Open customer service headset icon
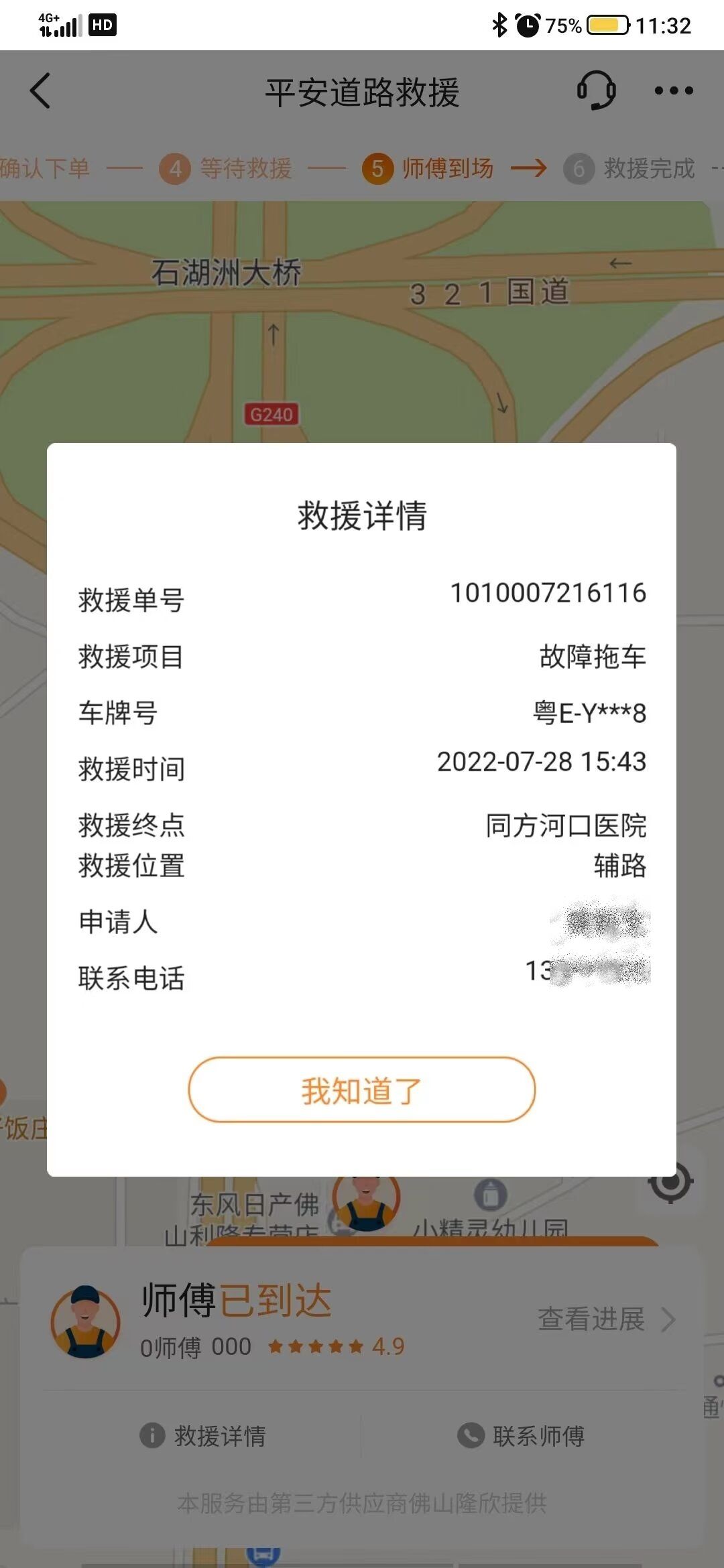This screenshot has width=724, height=1568. point(596,90)
